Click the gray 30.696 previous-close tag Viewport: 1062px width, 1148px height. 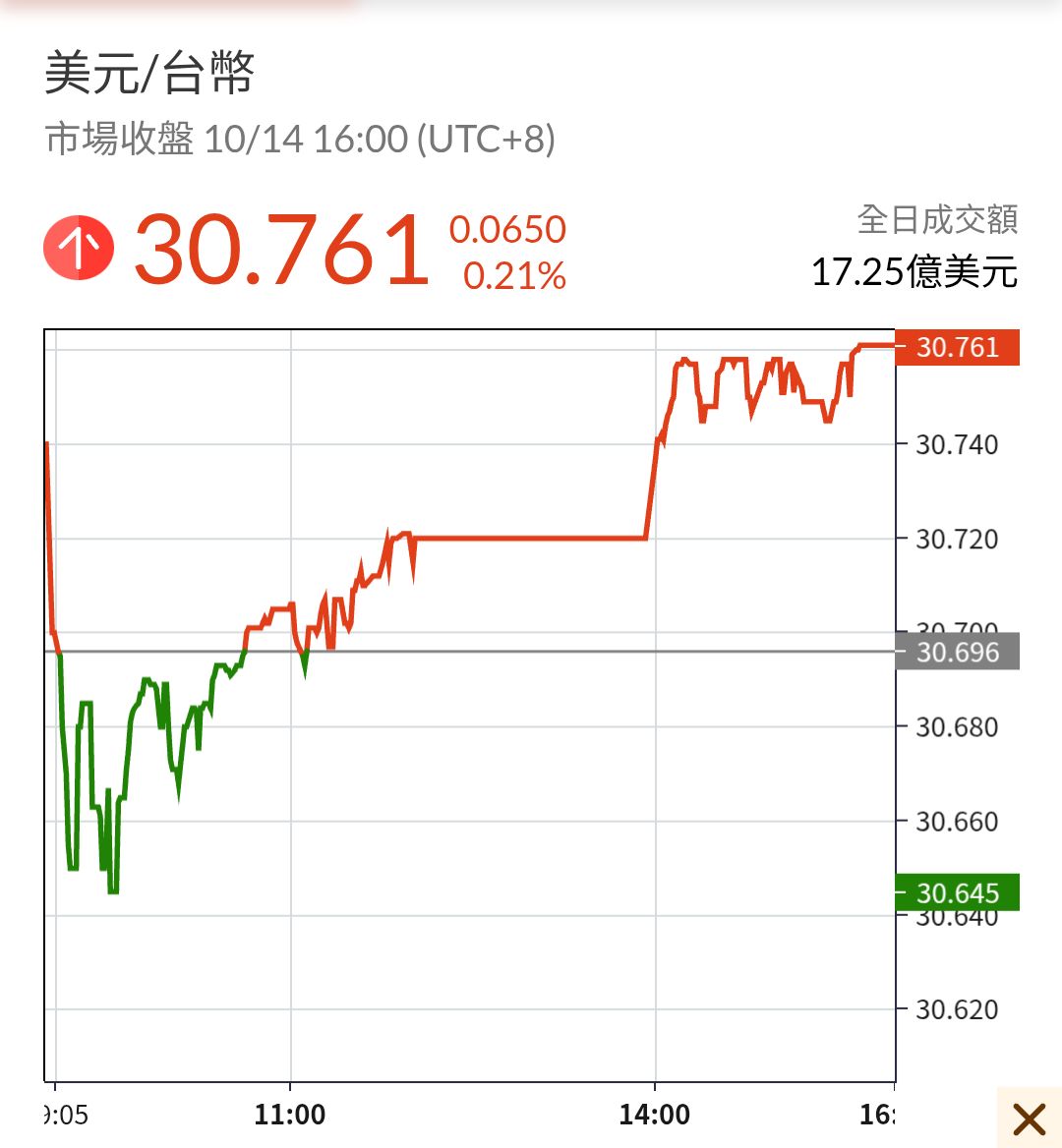(x=959, y=652)
